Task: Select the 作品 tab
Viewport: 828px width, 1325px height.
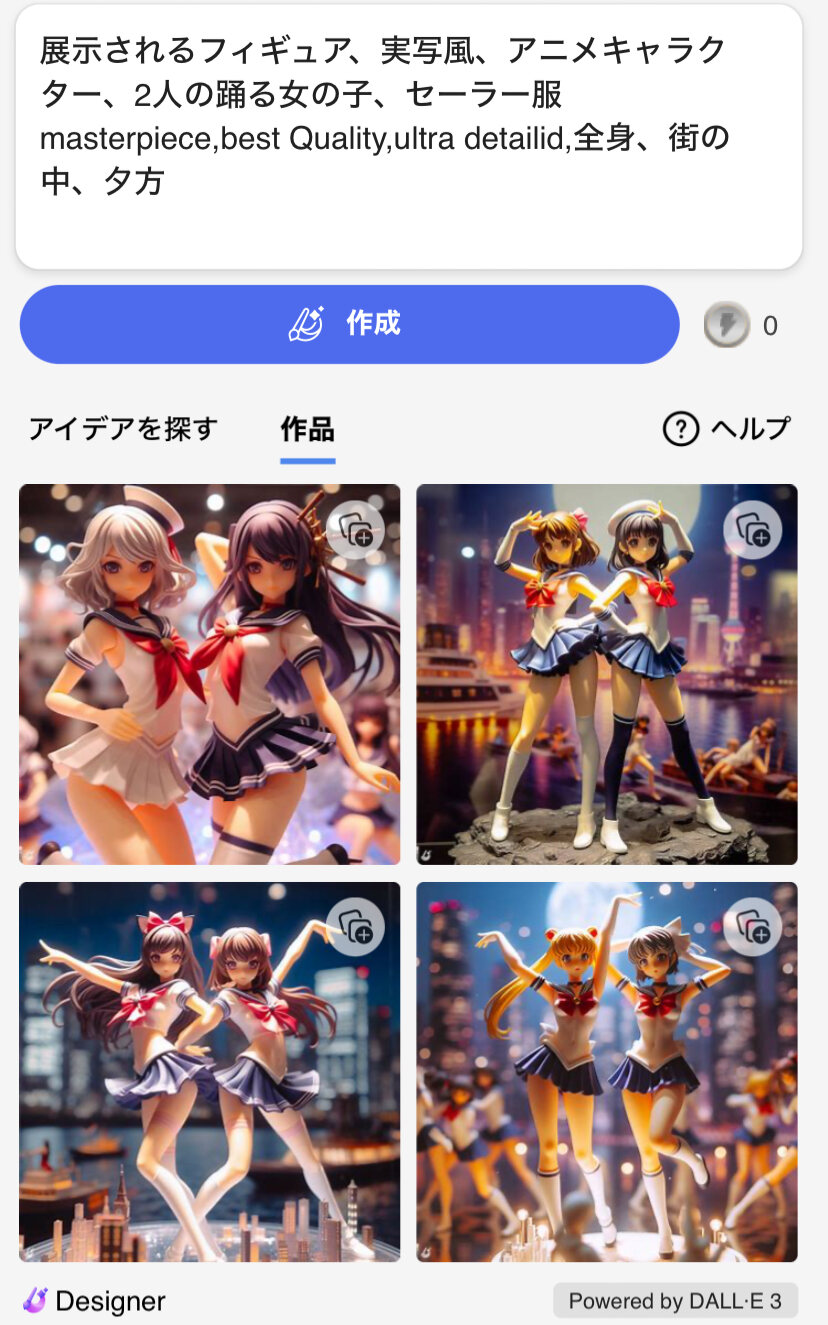Action: 307,430
